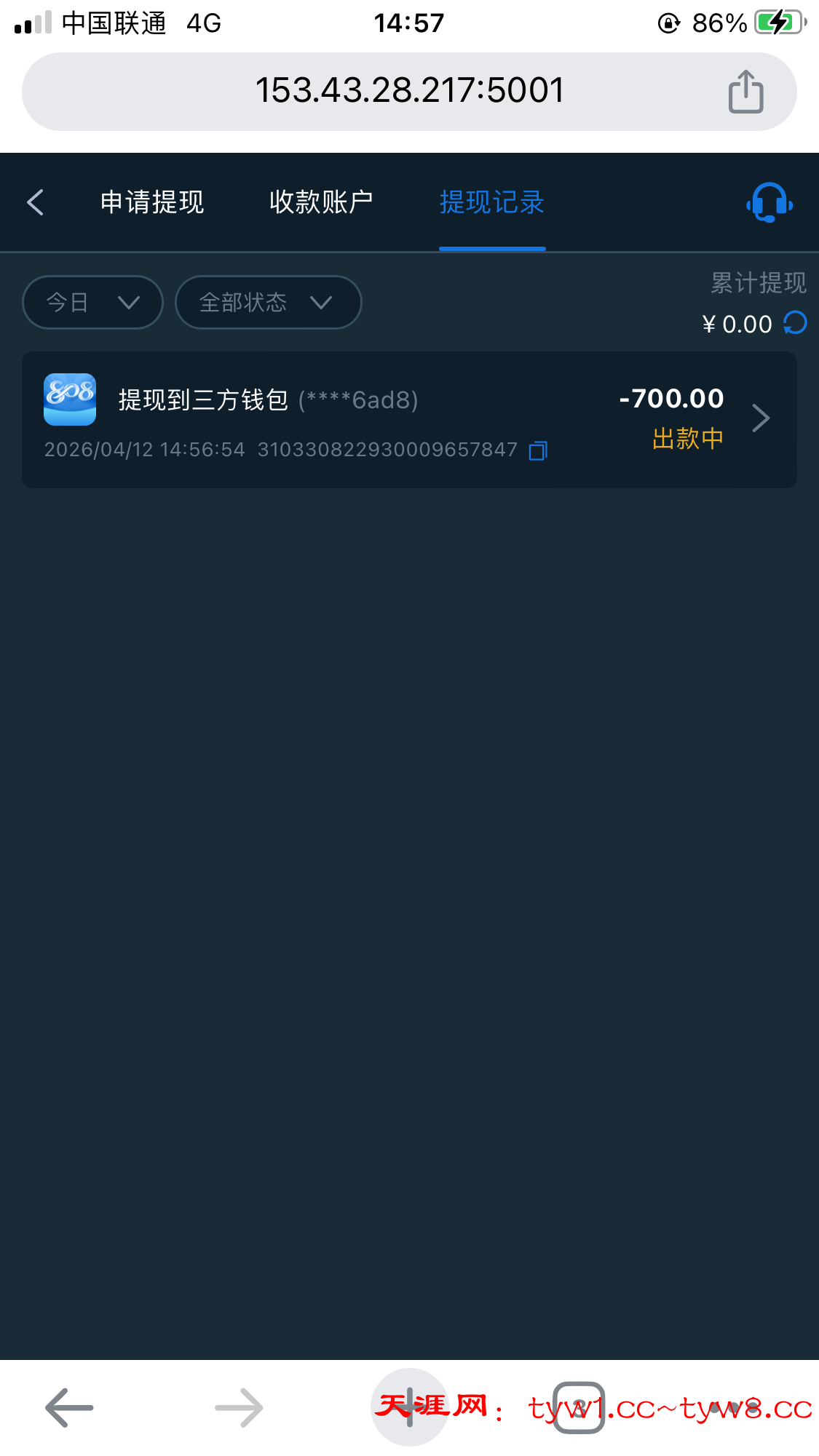819x1456 pixels.
Task: Navigate back in the browser toolbar
Action: point(69,1408)
